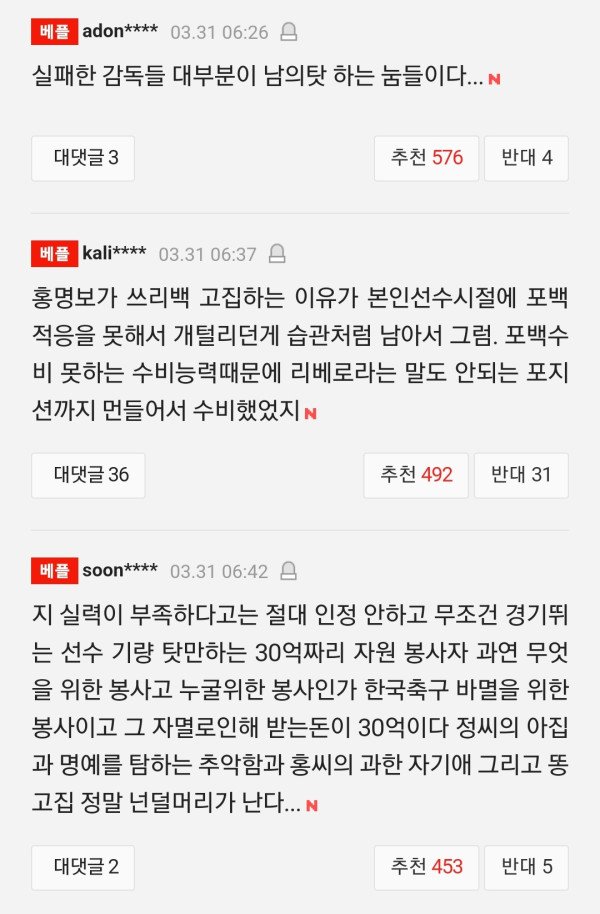Image resolution: width=600 pixels, height=914 pixels.
Task: View 대댓글 2 under soon****'s comment
Action: (x=83, y=867)
